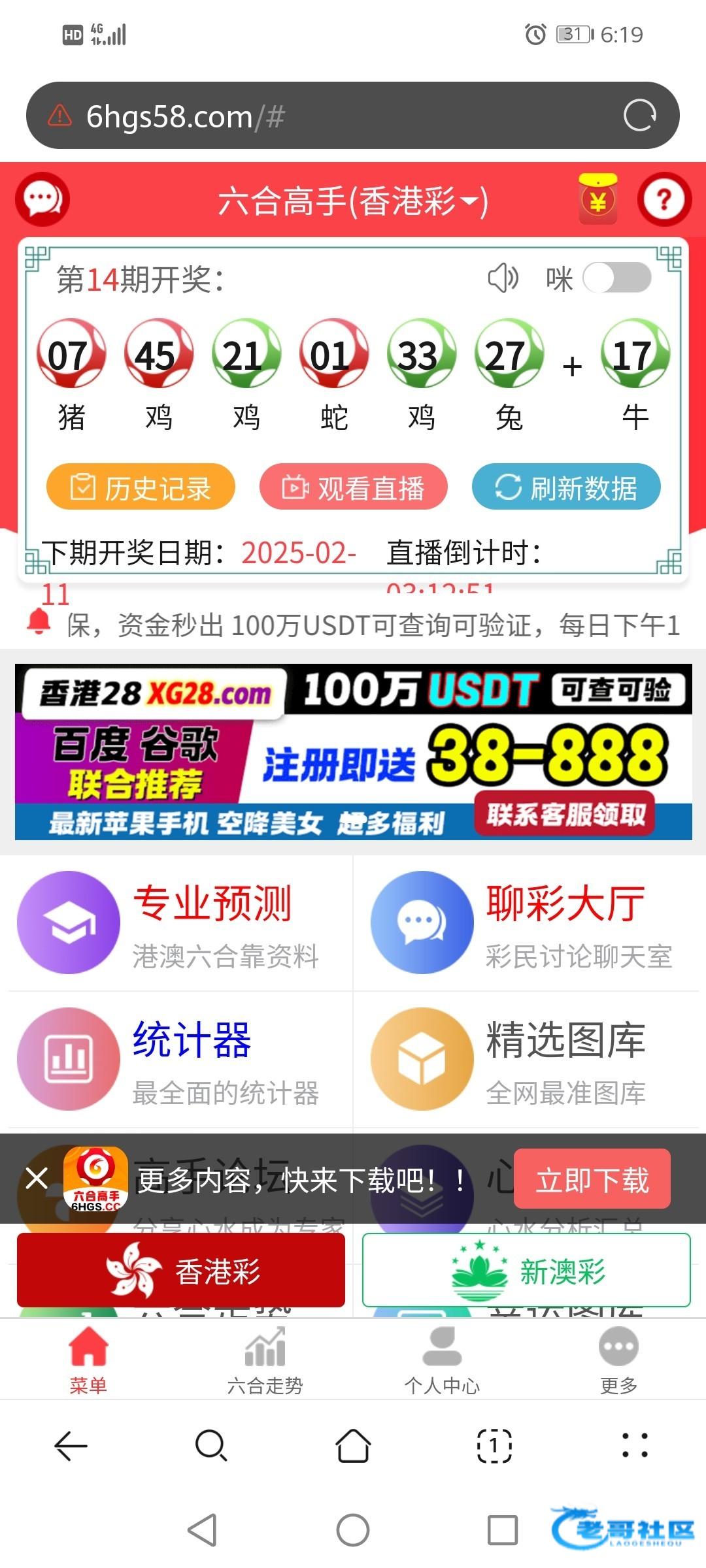706x1568 pixels.
Task: Open the red envelope icon
Action: tap(598, 199)
